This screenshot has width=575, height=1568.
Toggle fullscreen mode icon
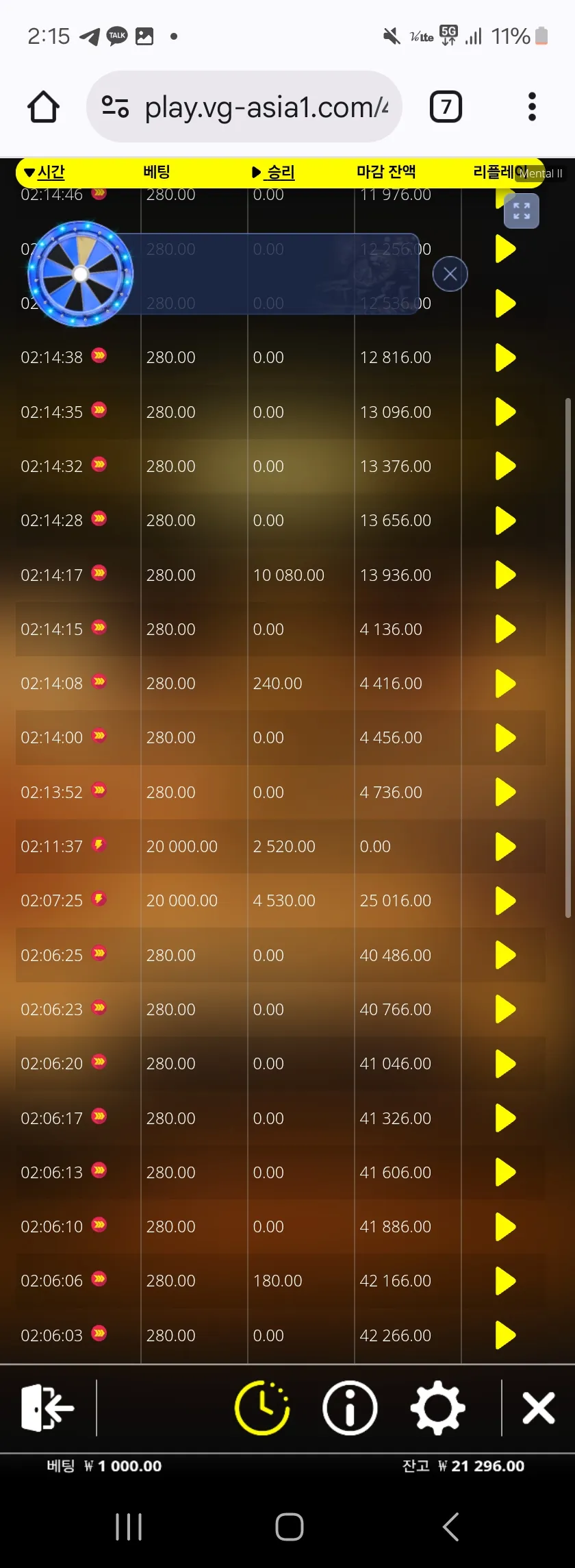click(522, 210)
